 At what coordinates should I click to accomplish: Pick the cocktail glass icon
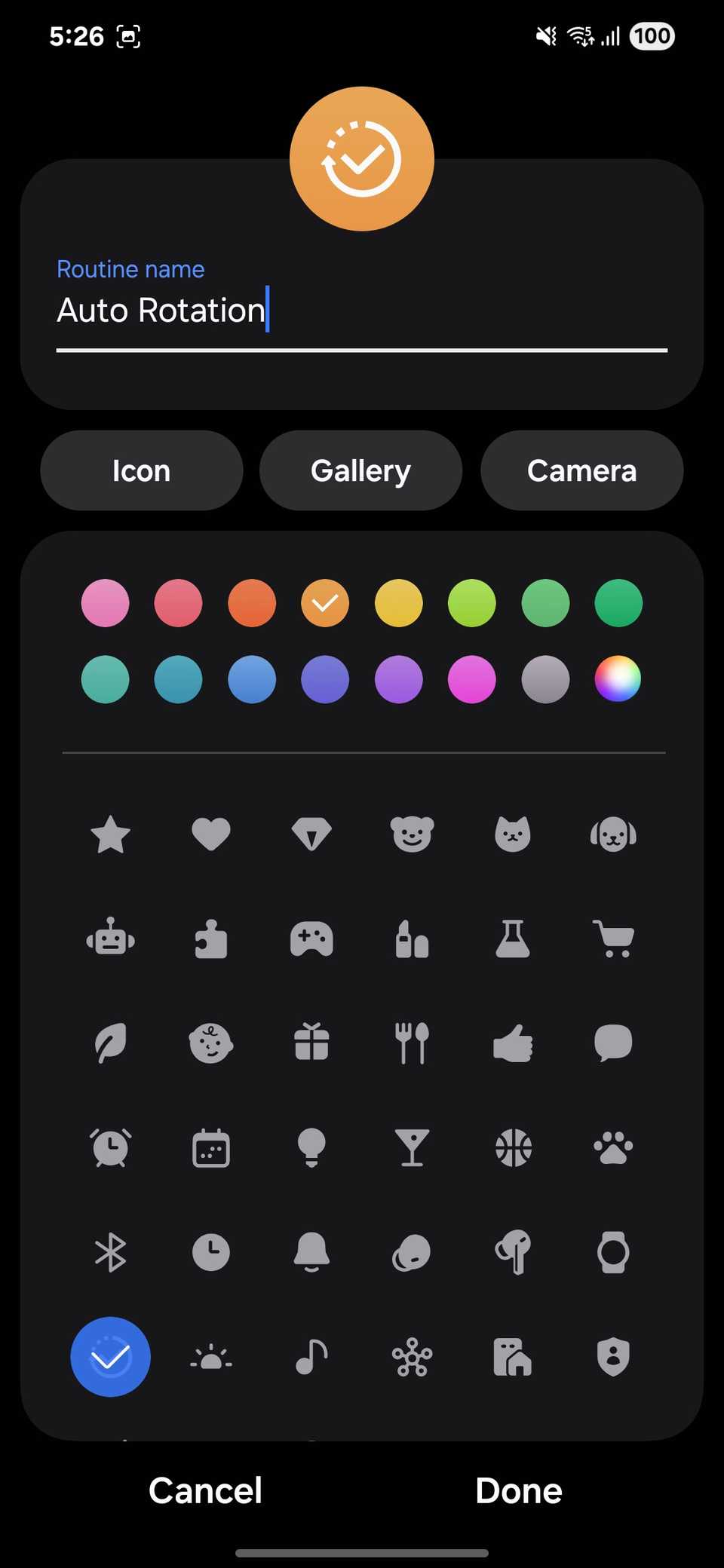pyautogui.click(x=412, y=1147)
